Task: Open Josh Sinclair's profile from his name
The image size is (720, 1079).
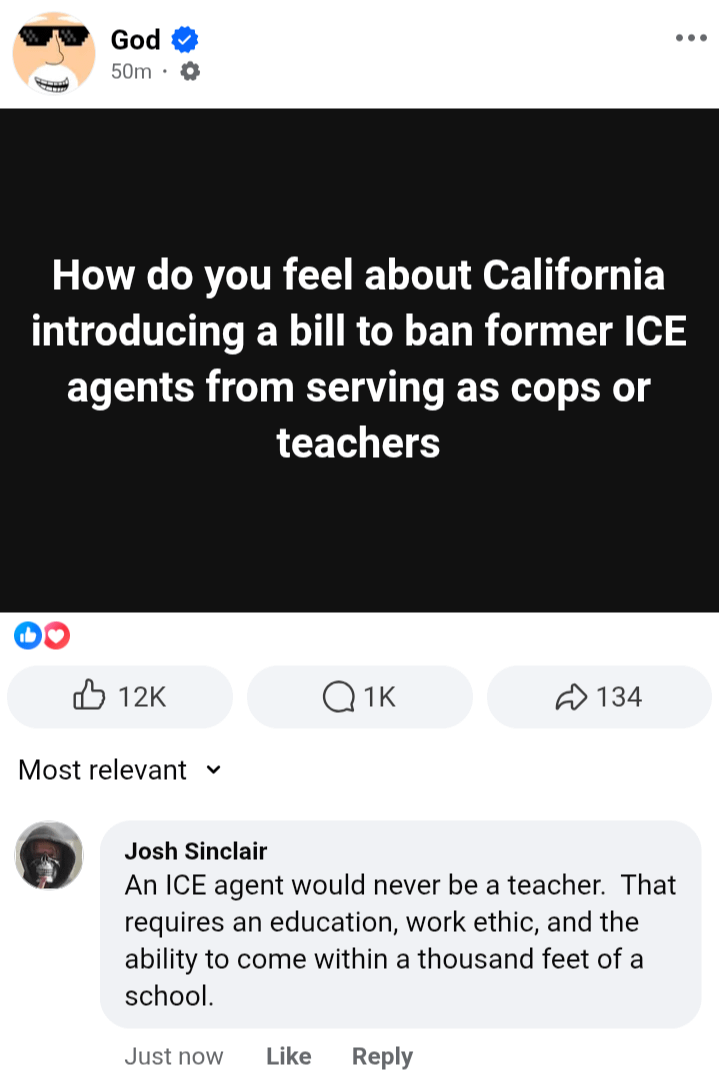Action: (195, 851)
